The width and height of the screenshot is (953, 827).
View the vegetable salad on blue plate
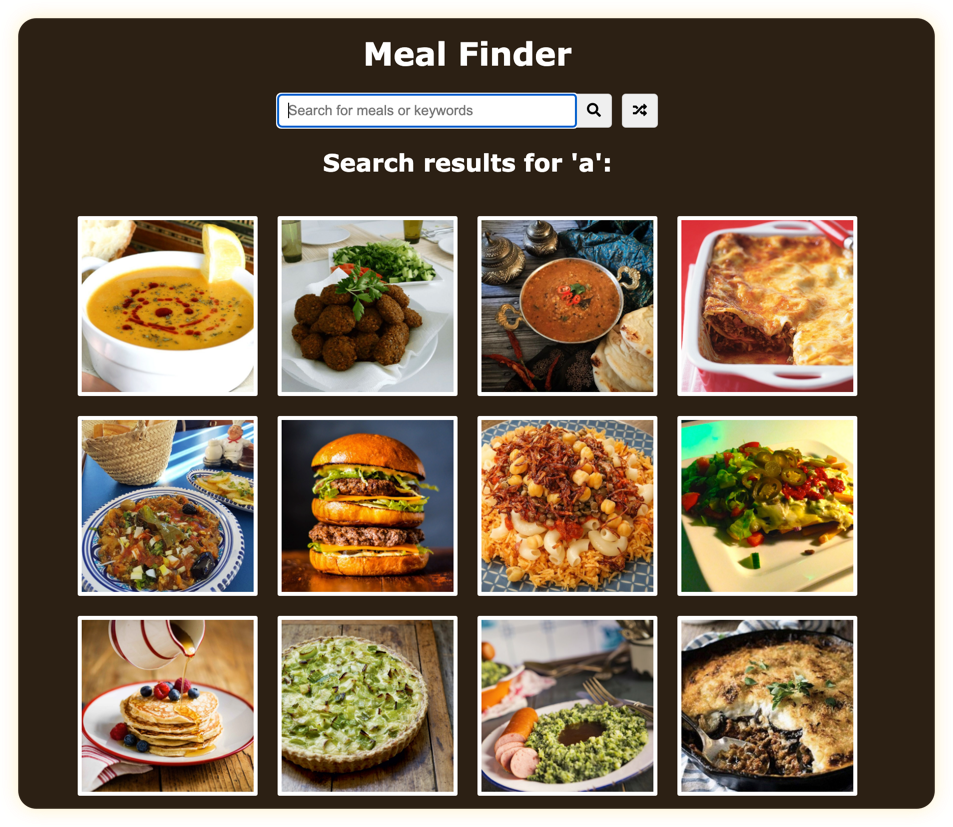[168, 506]
